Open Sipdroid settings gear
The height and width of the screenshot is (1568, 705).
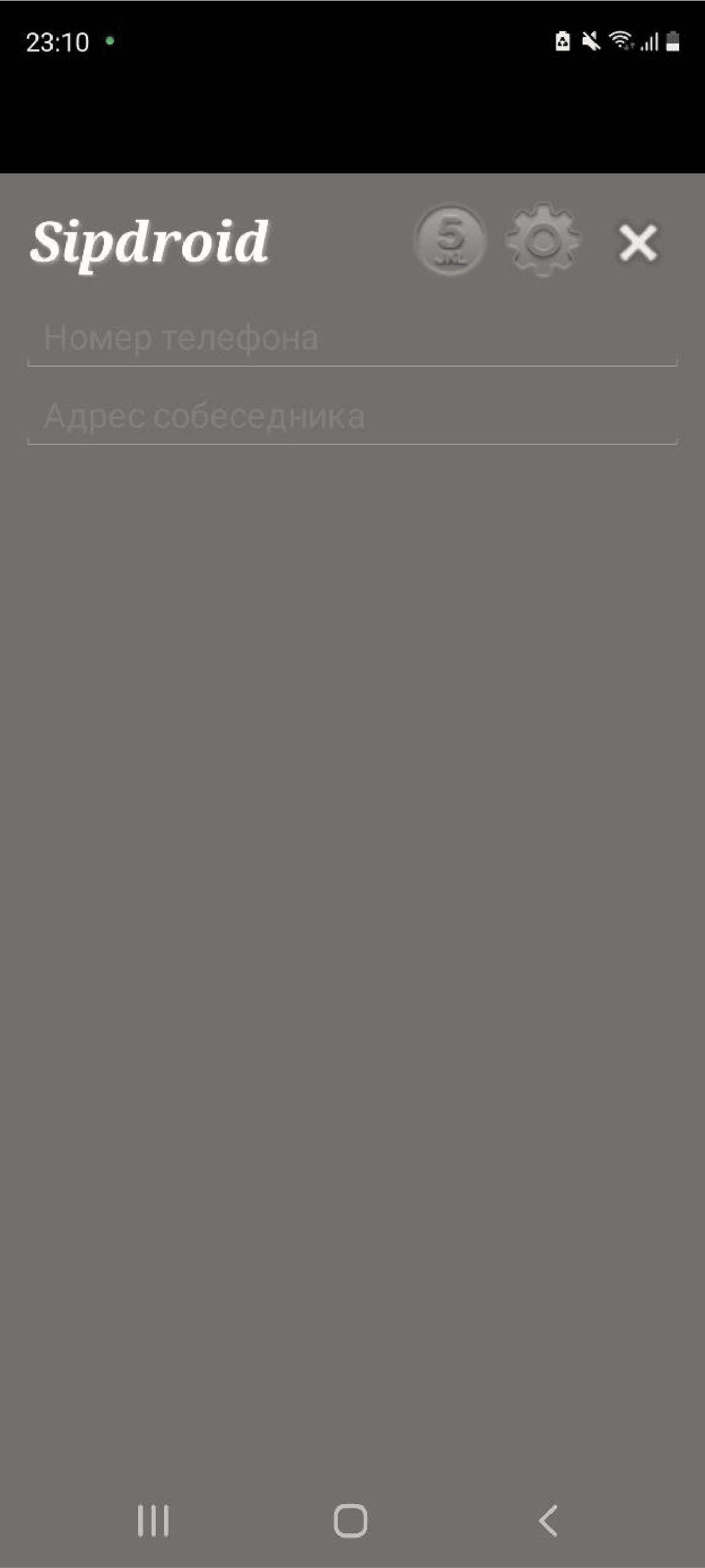click(x=543, y=240)
